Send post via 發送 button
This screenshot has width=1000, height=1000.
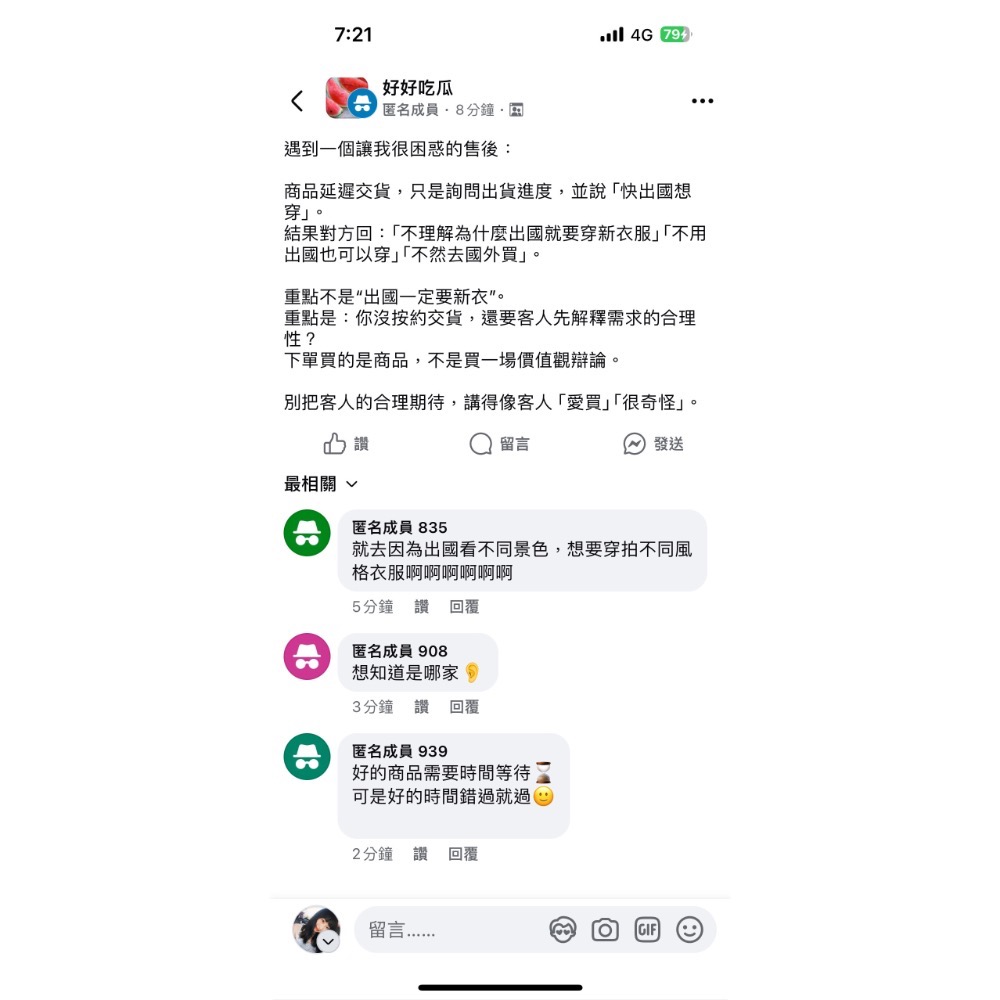coord(653,444)
